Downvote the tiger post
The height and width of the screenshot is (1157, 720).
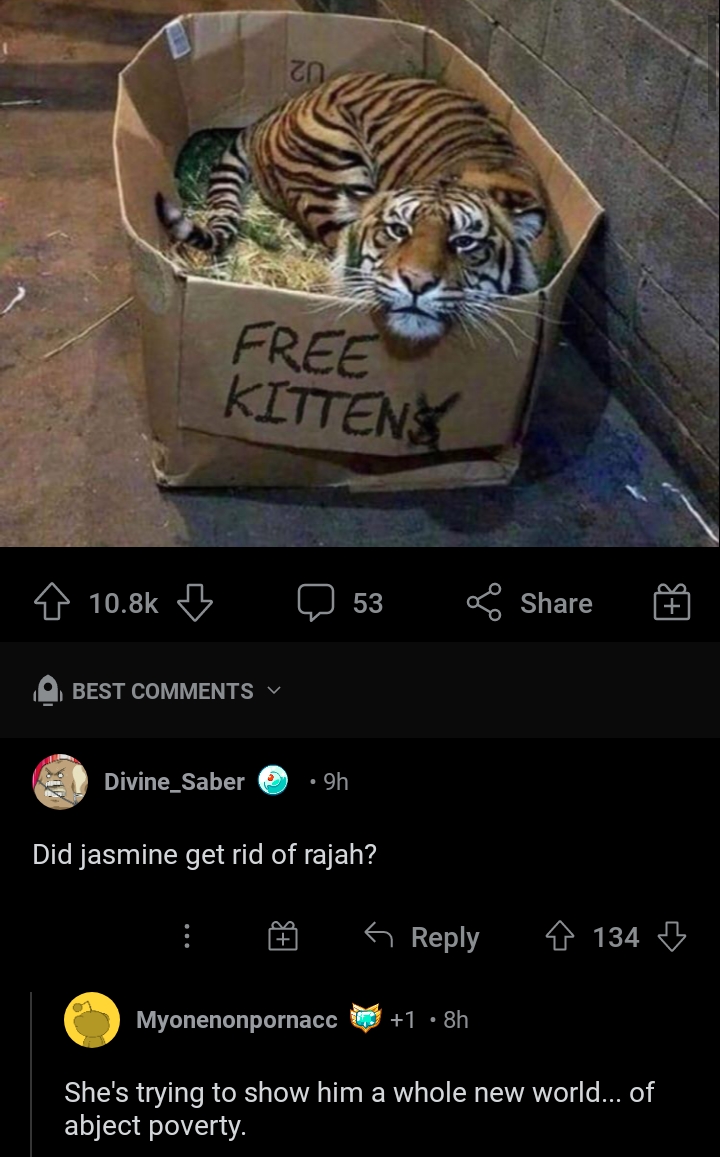pyautogui.click(x=195, y=603)
